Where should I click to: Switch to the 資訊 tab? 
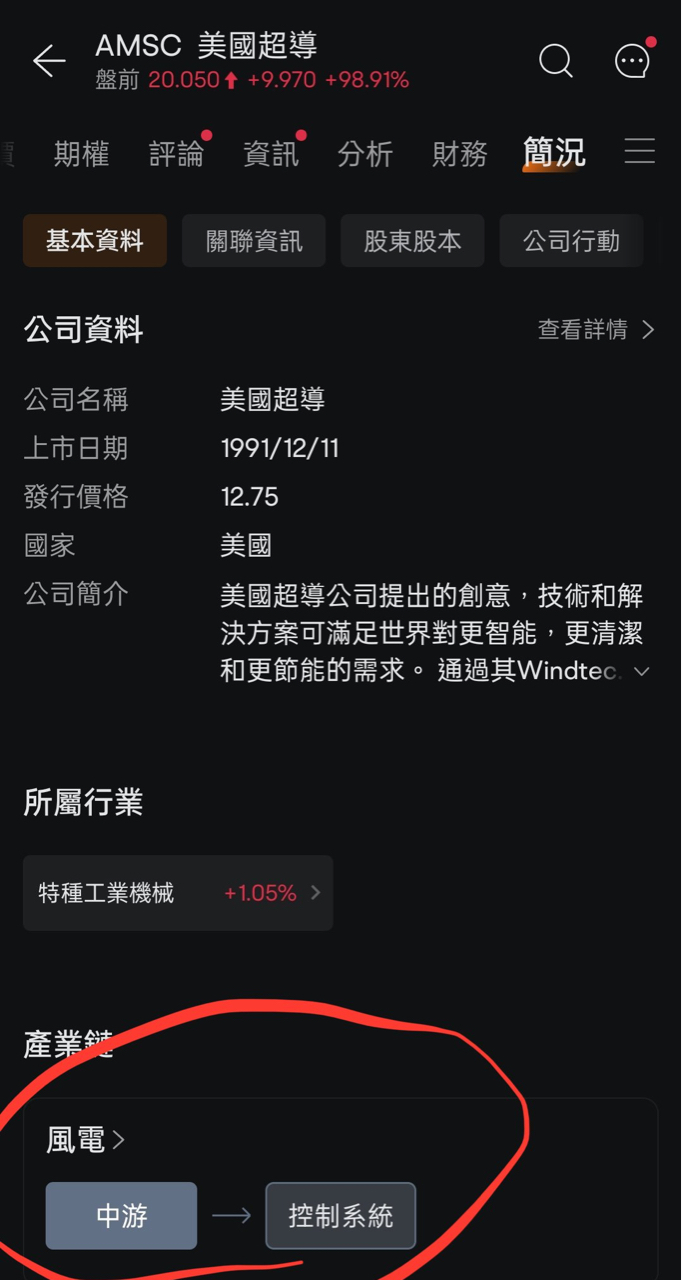tap(270, 154)
